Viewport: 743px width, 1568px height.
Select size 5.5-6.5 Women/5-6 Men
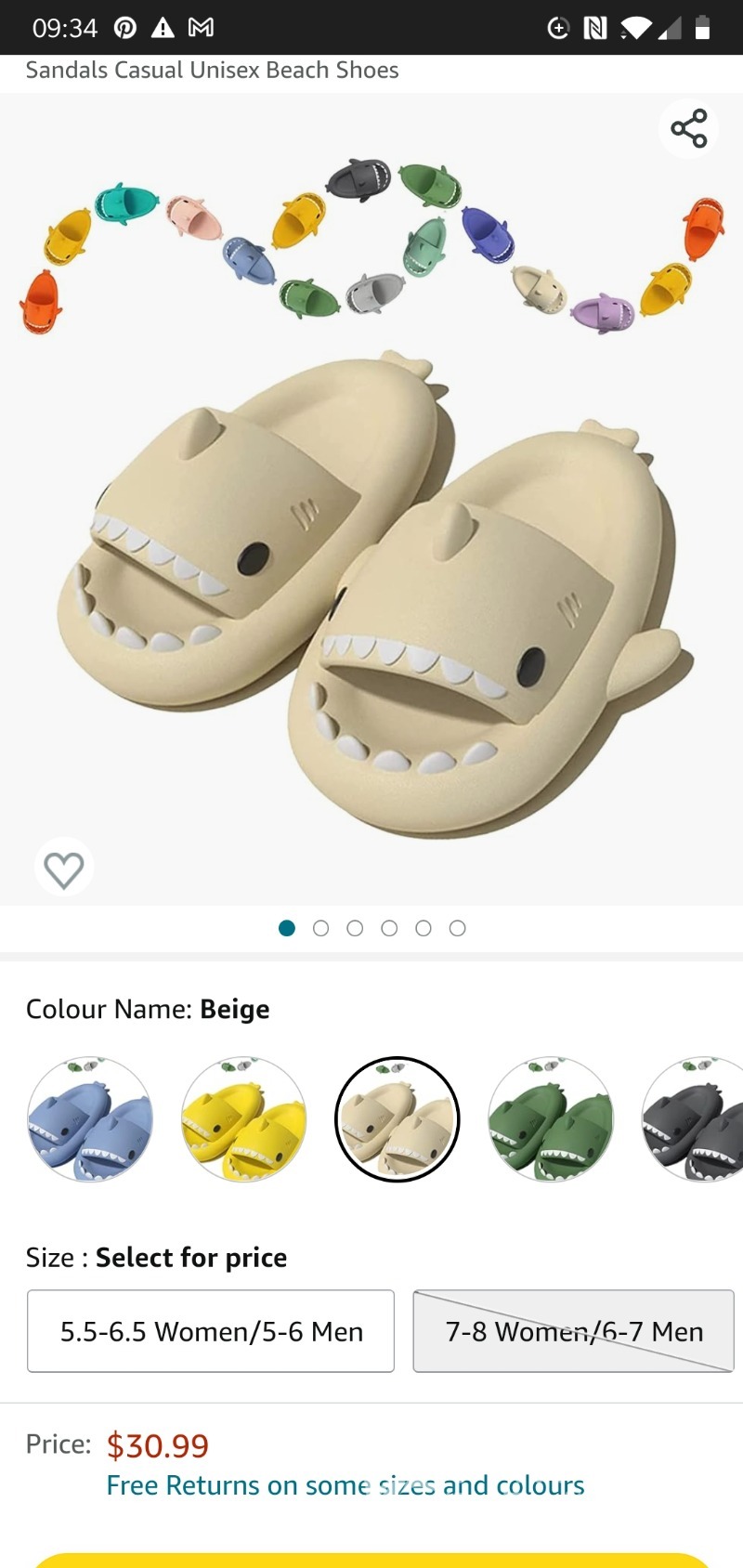coord(211,1331)
